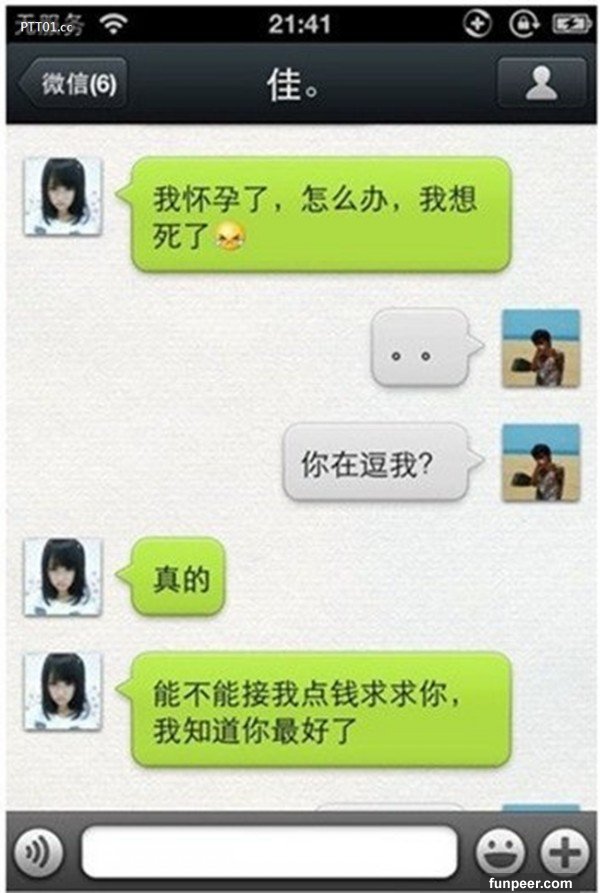600x893 pixels.
Task: Tap the girl's avatar beside 真的
Action: click(63, 577)
